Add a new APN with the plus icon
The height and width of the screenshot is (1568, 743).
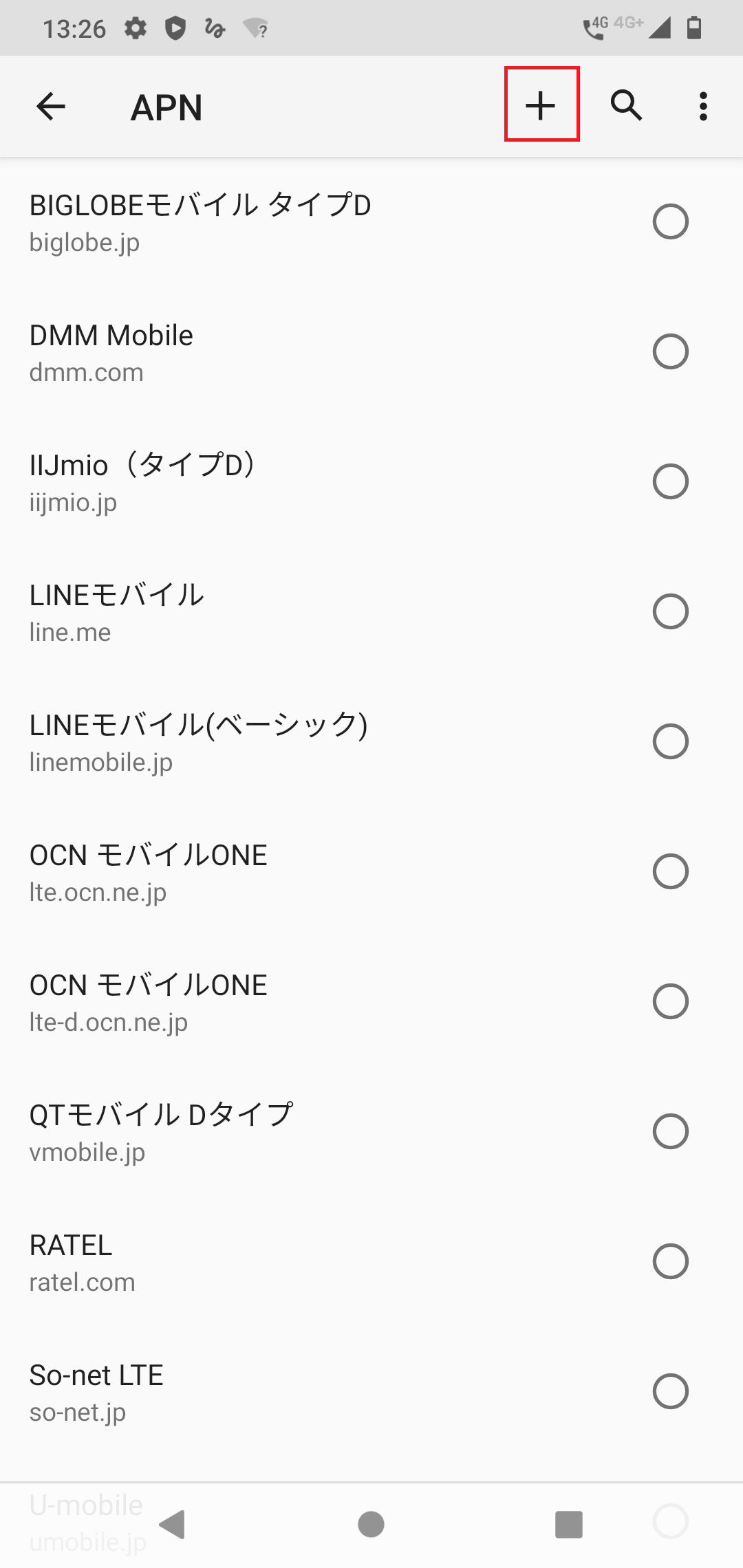541,106
